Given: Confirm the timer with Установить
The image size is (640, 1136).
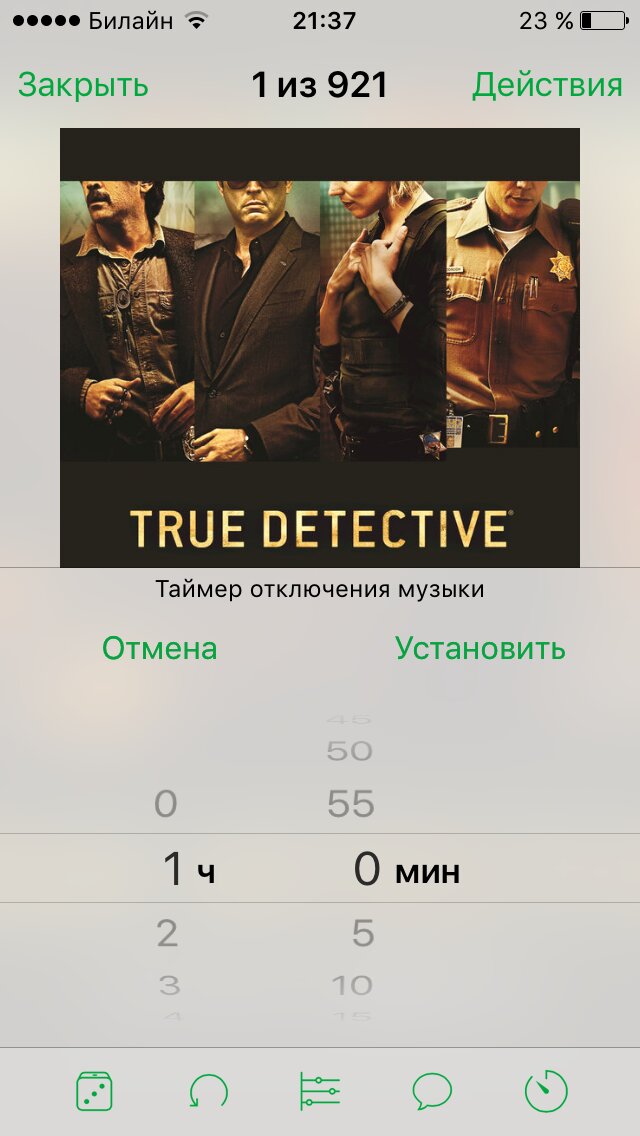Looking at the screenshot, I should pos(480,648).
